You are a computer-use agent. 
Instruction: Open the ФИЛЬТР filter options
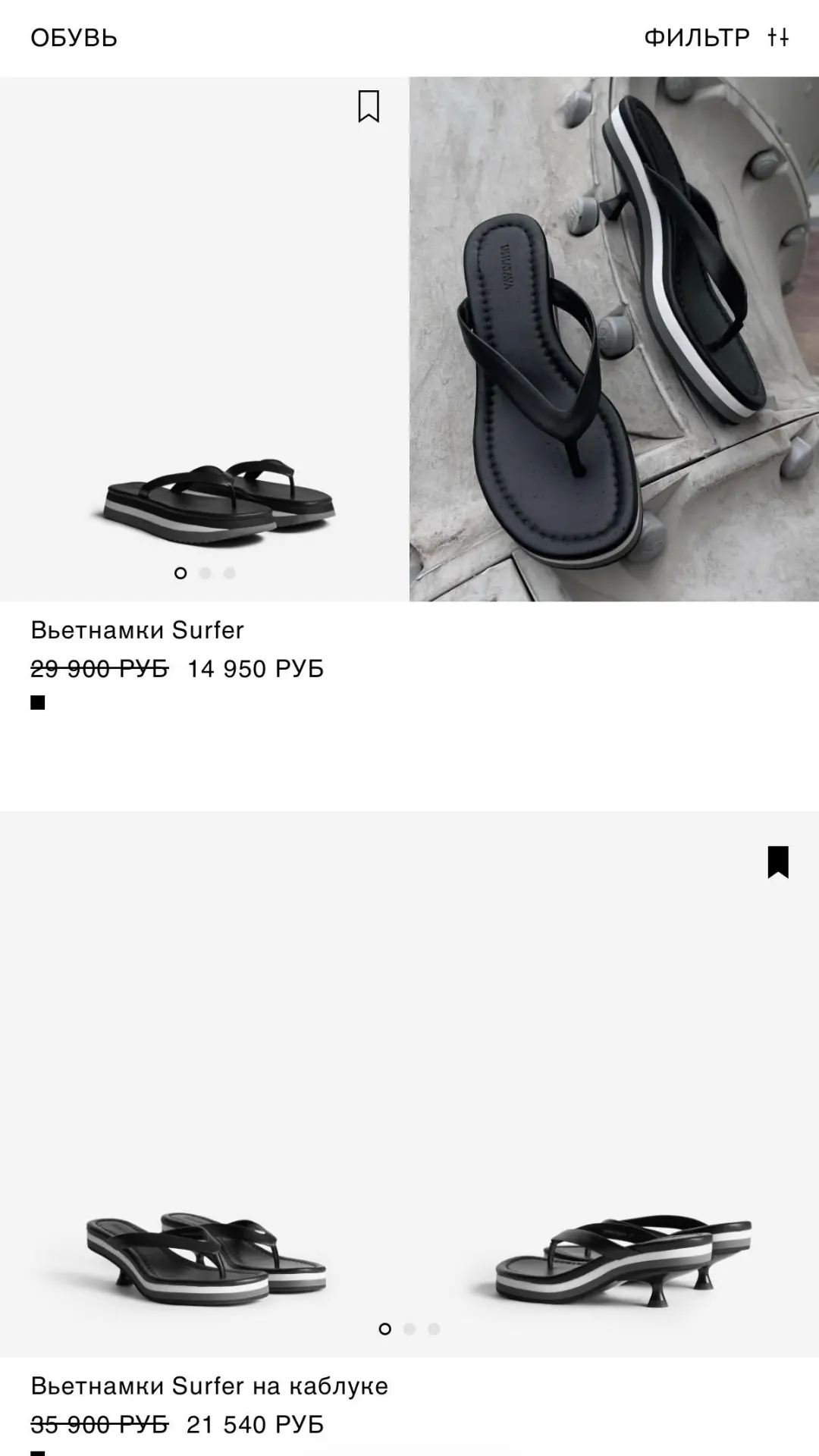pos(716,37)
